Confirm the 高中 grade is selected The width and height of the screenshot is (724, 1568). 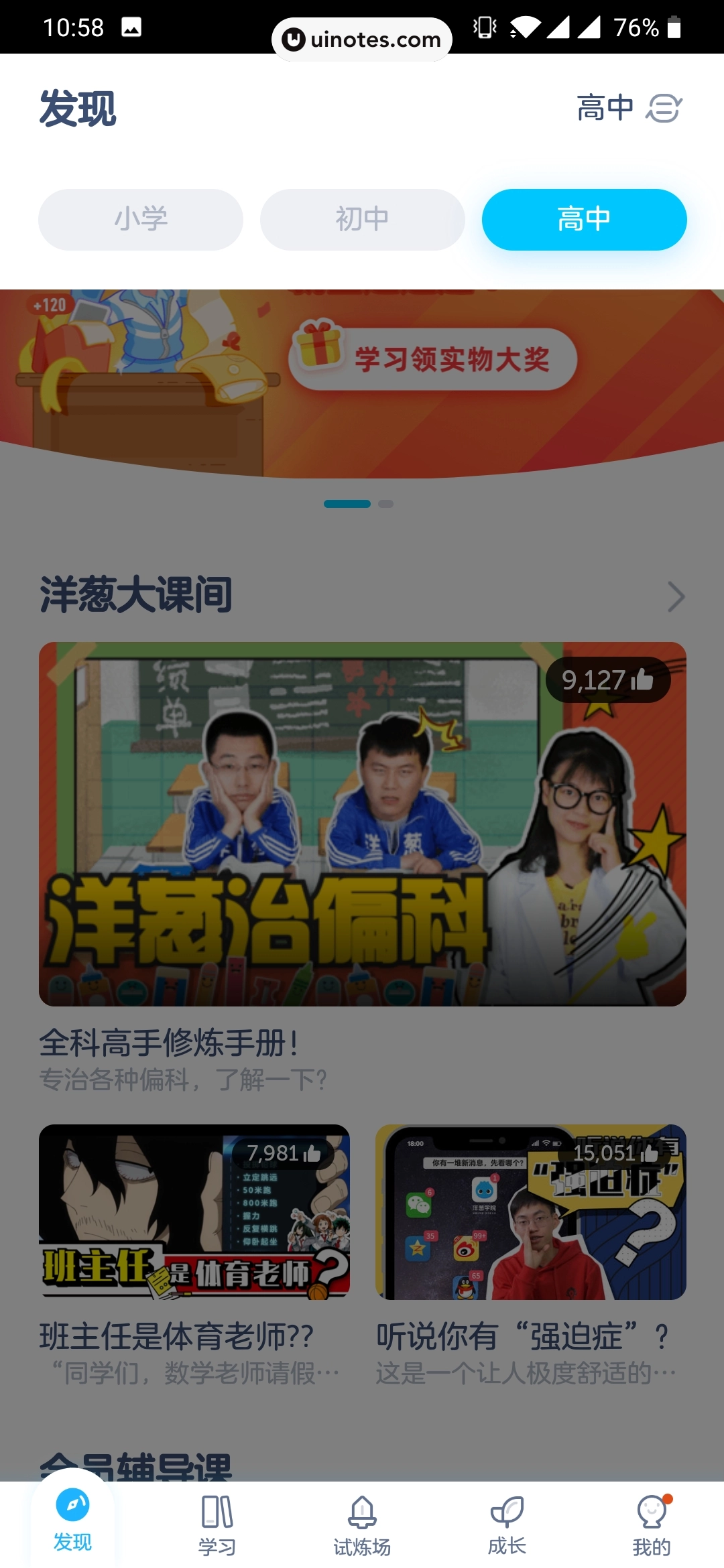click(584, 219)
